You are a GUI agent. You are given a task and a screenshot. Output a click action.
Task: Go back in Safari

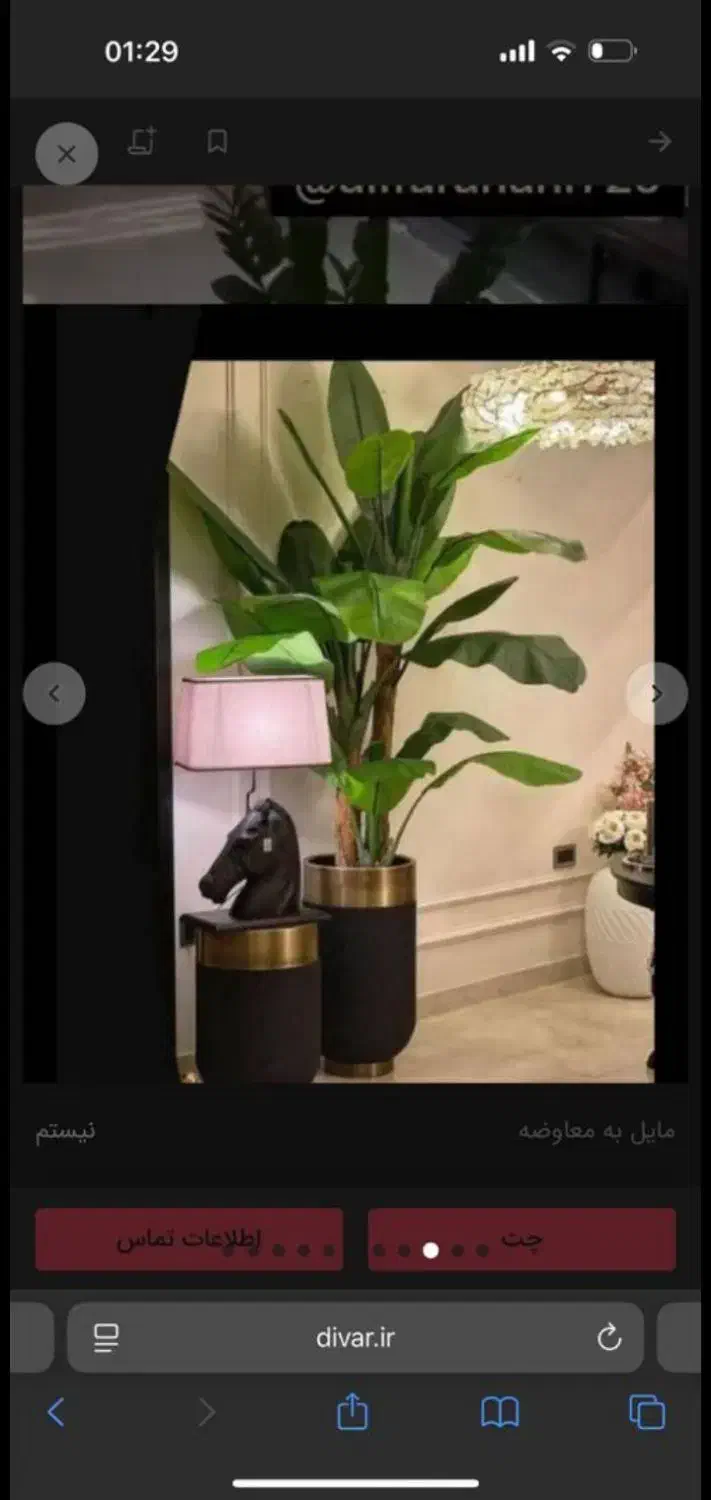(56, 1412)
